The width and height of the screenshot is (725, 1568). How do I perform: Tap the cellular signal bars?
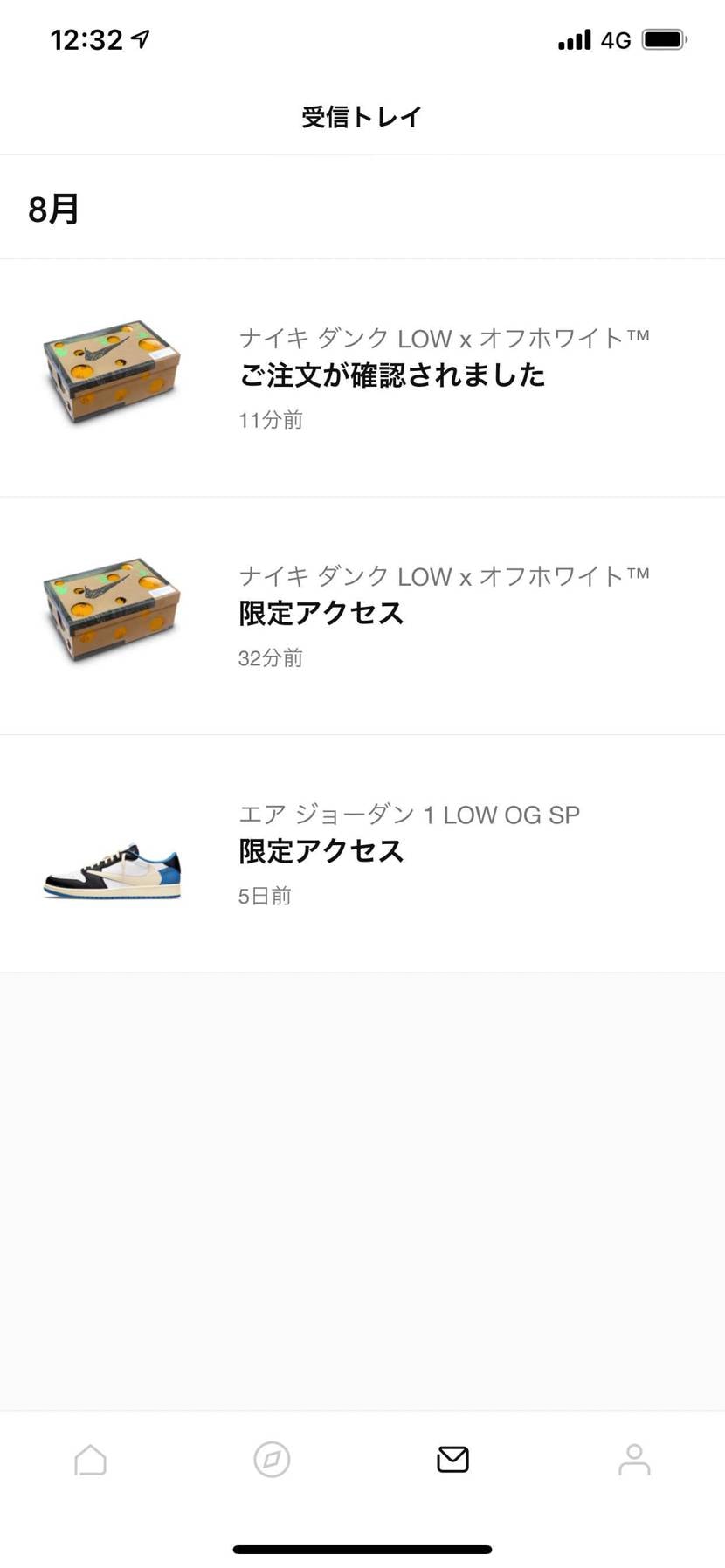[x=572, y=38]
